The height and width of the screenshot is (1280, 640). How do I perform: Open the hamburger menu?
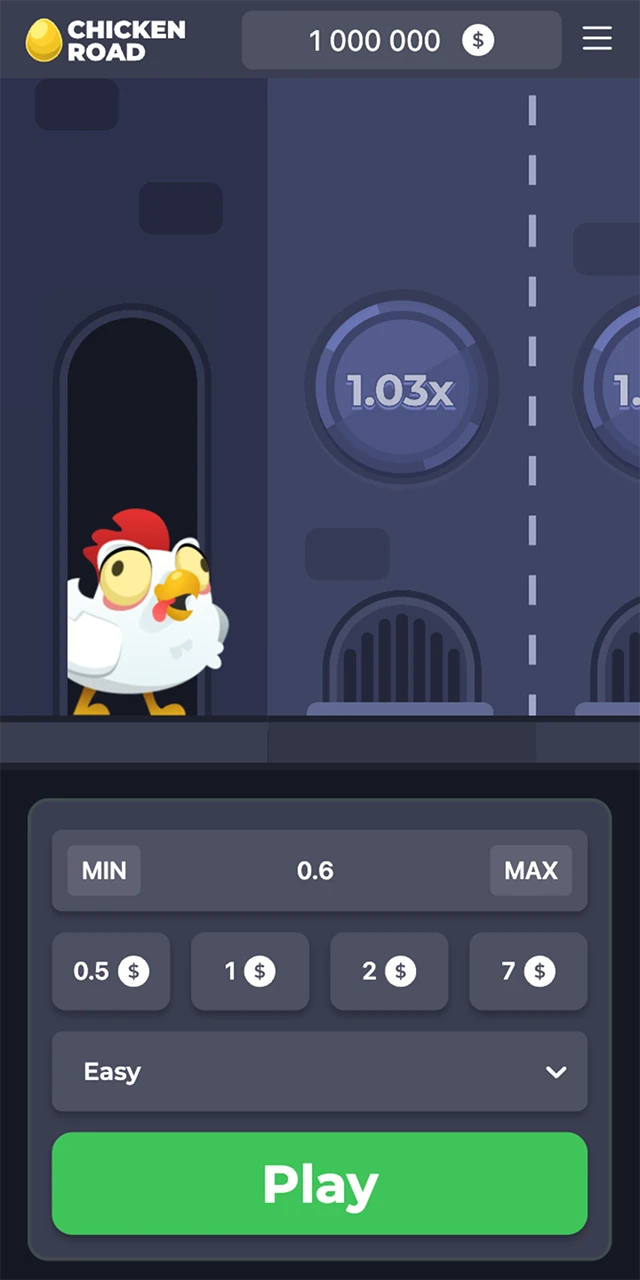pos(597,39)
